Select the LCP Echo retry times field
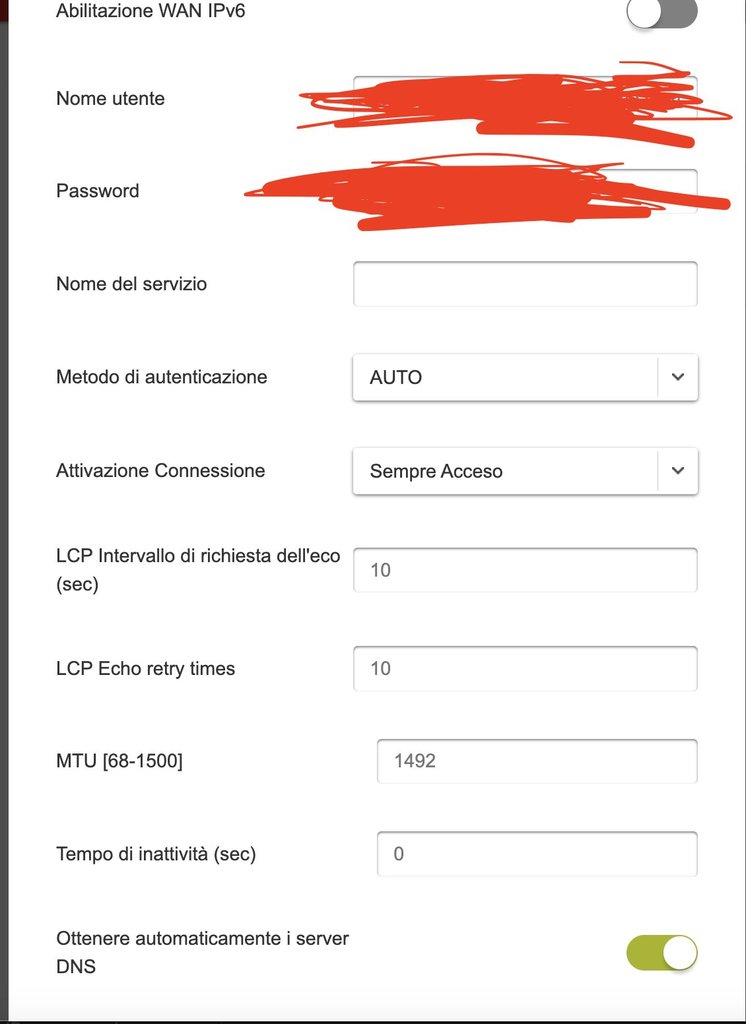 [525, 668]
